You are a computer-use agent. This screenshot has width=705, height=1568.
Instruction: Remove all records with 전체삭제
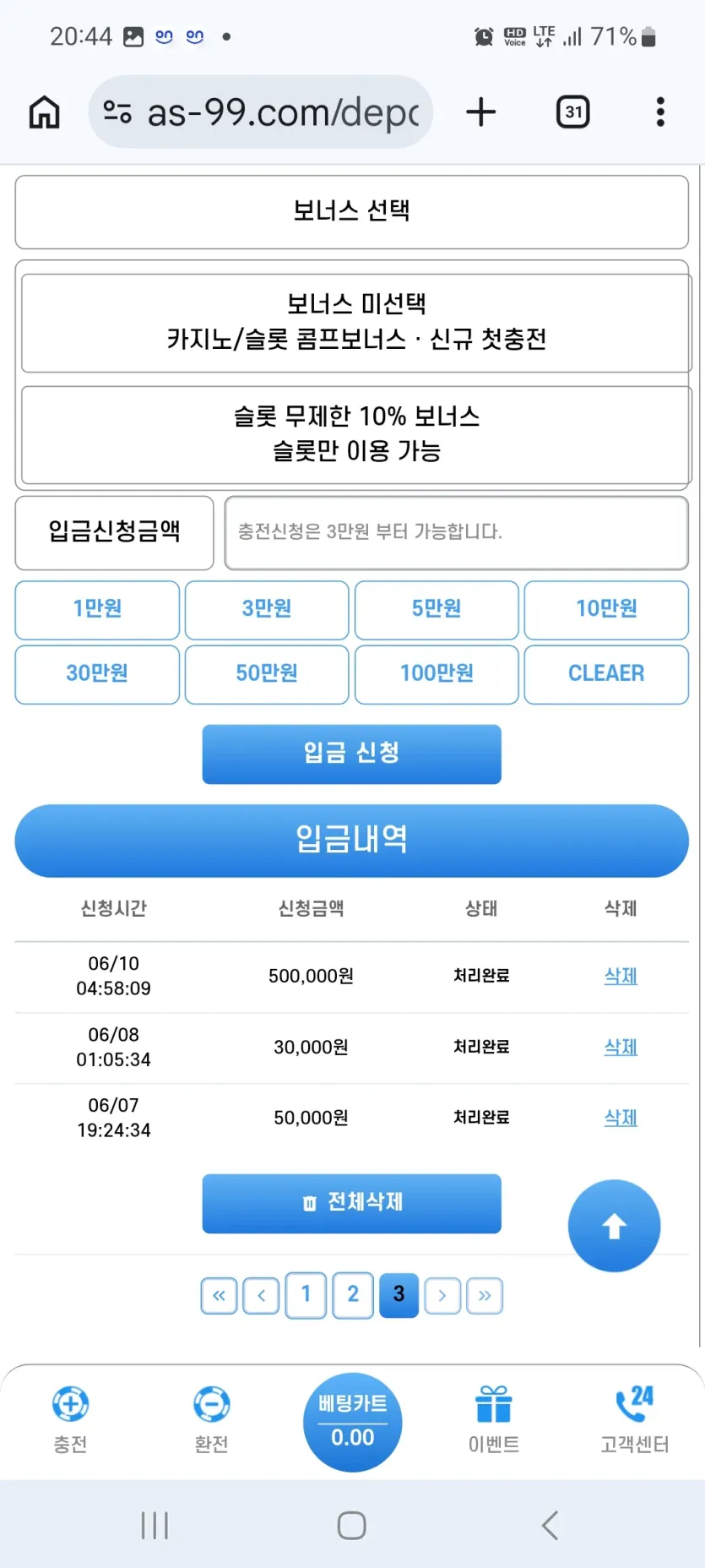click(352, 1203)
